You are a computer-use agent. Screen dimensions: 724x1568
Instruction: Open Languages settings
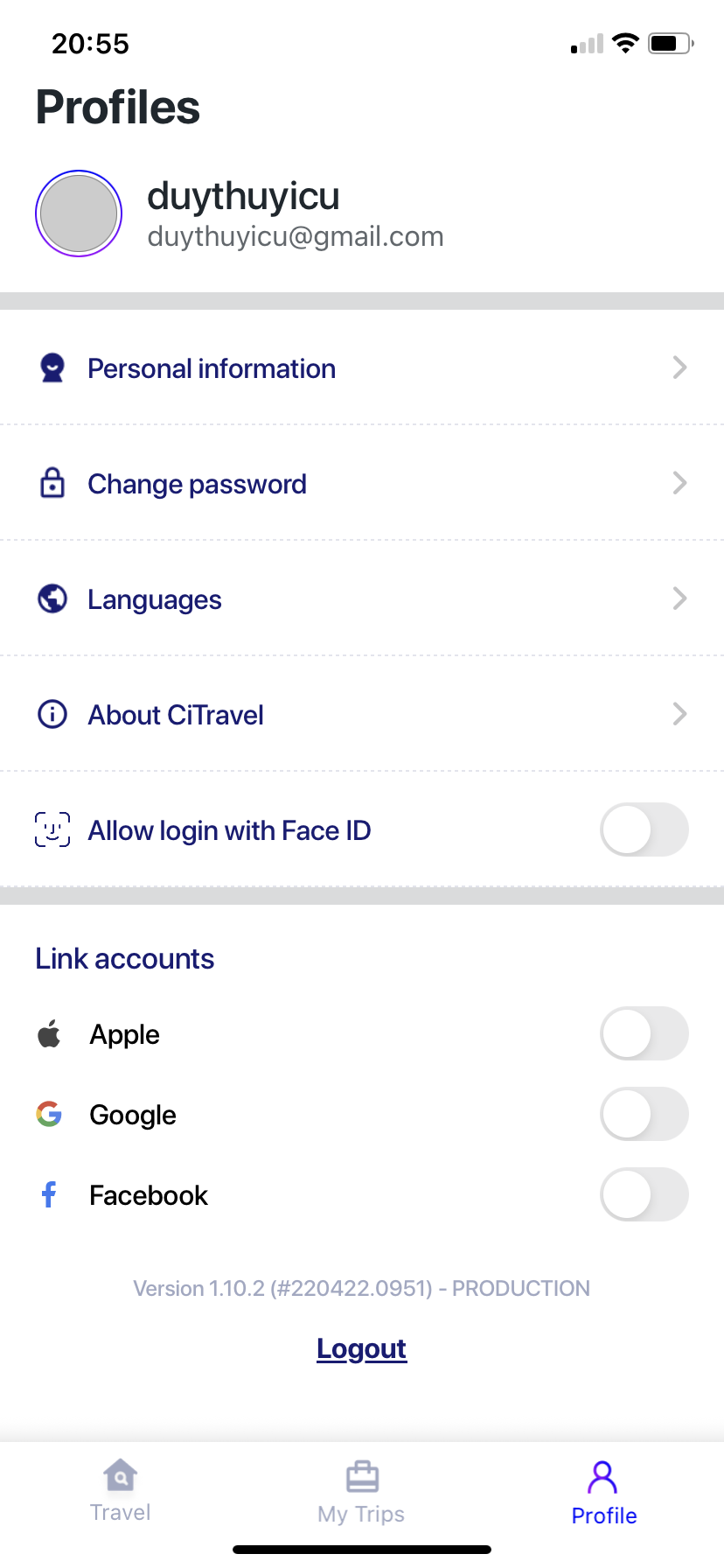point(361,599)
